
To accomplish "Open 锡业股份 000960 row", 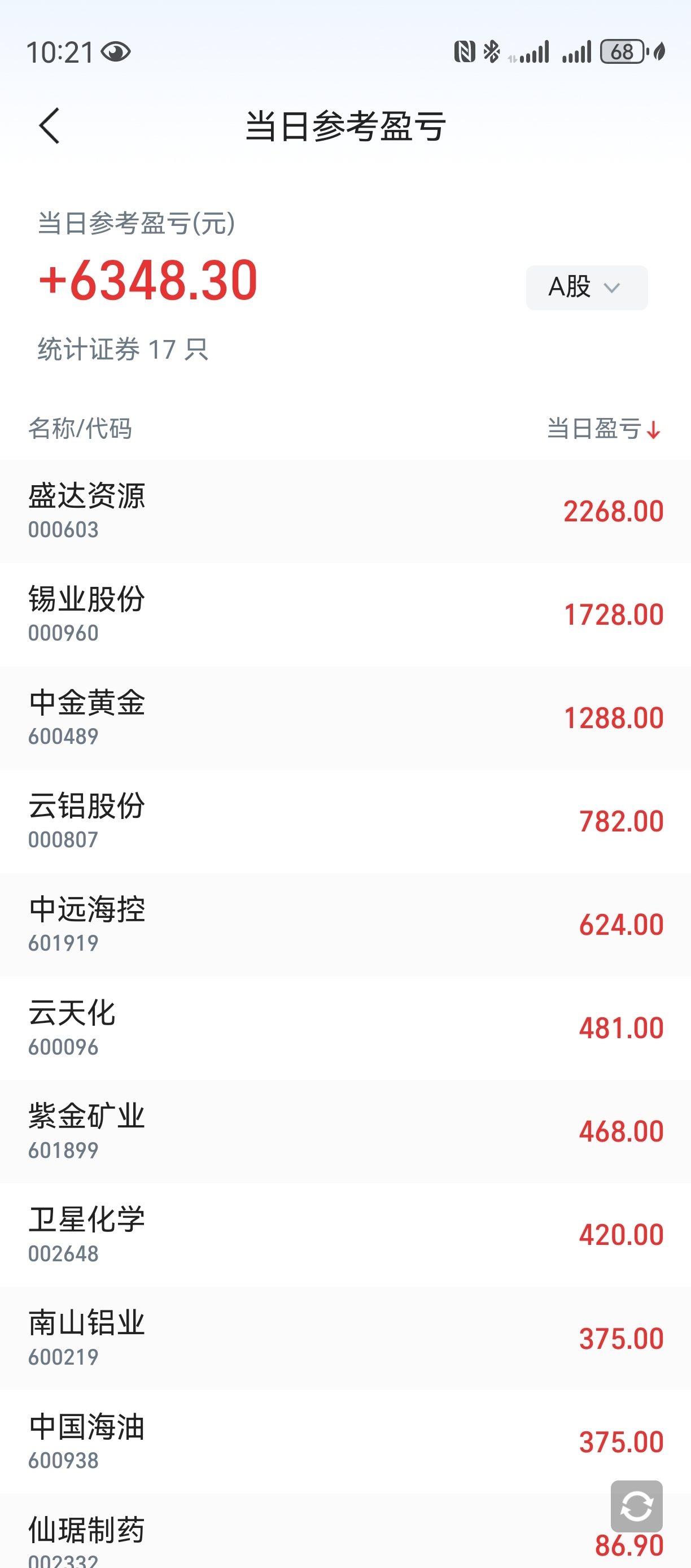I will [345, 614].
